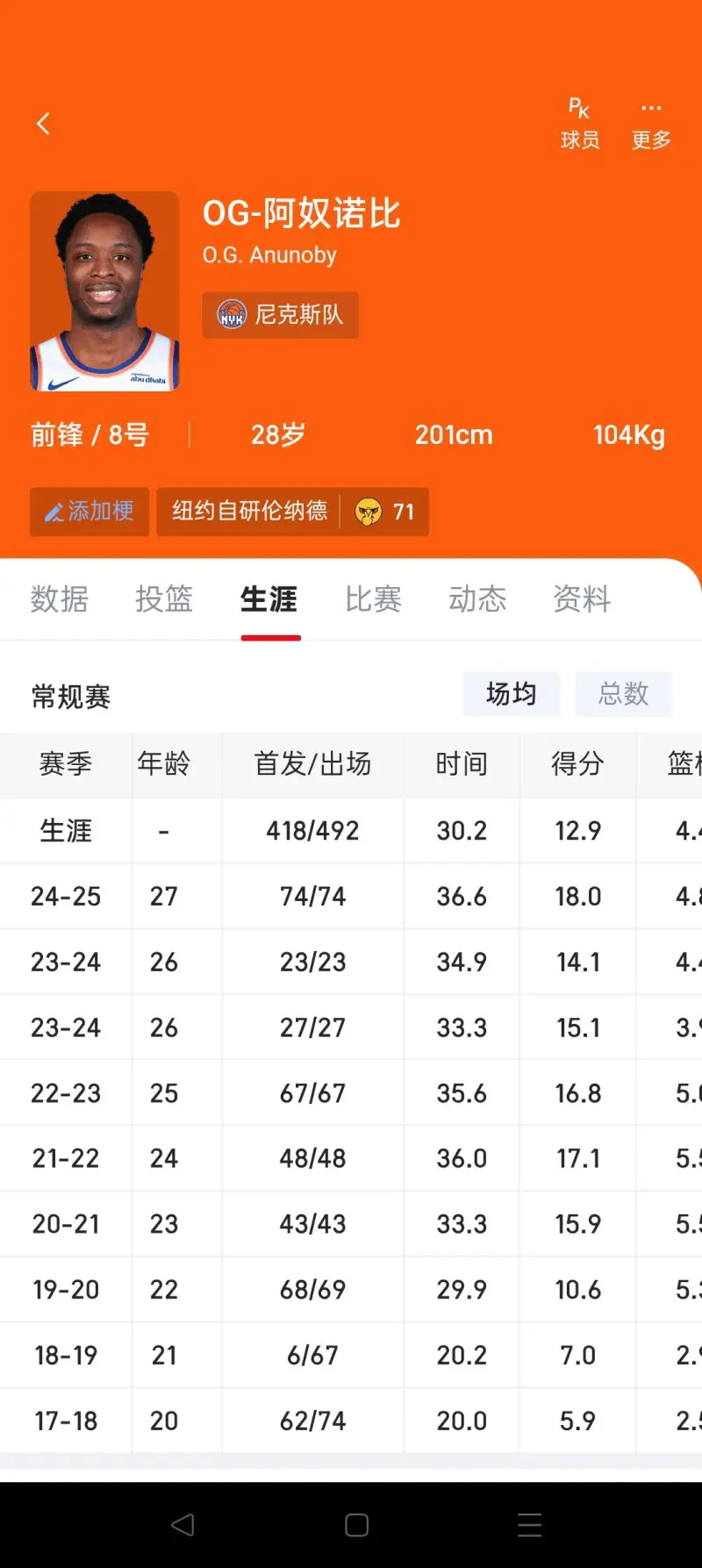Open the 资料 tab
702x1568 pixels.
pos(582,599)
